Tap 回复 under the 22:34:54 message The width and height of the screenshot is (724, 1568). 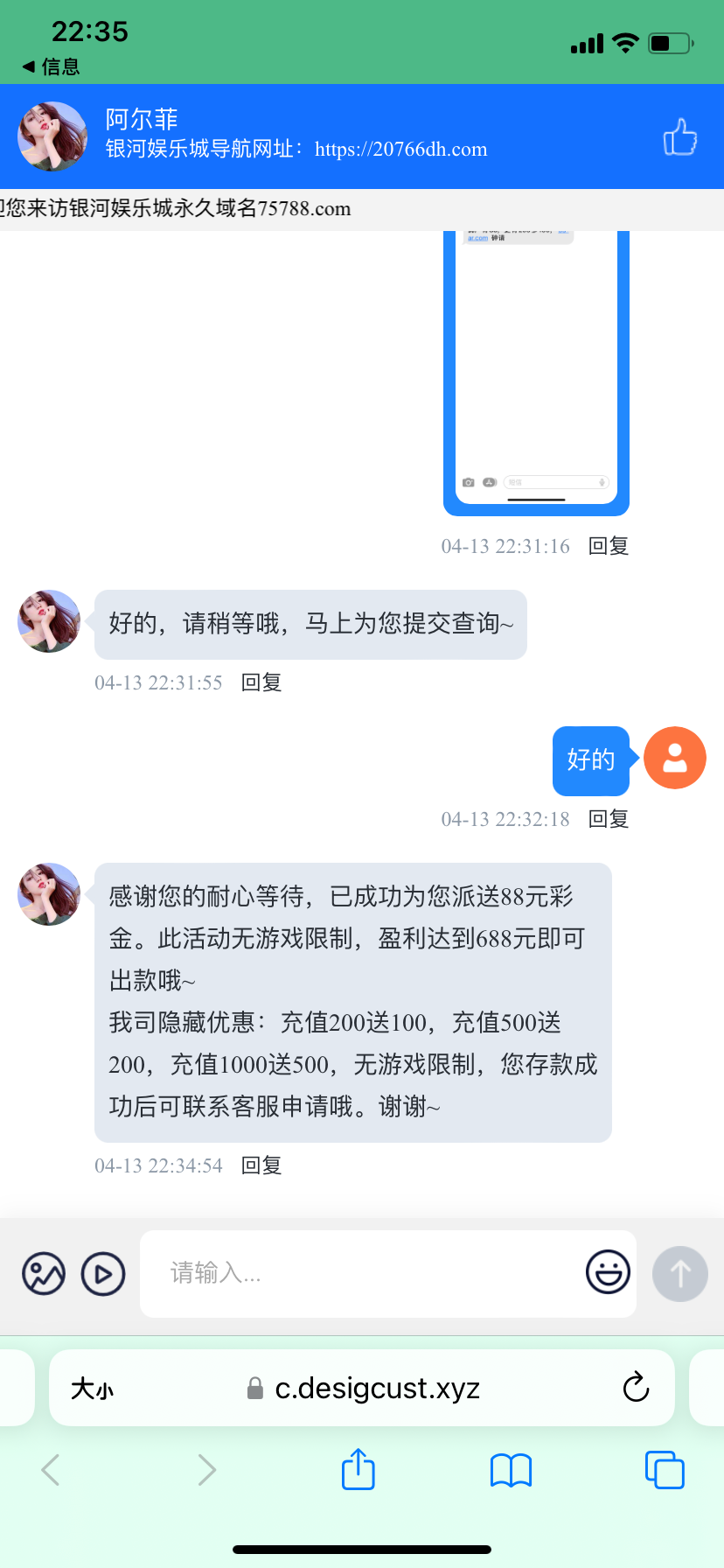[x=261, y=1166]
